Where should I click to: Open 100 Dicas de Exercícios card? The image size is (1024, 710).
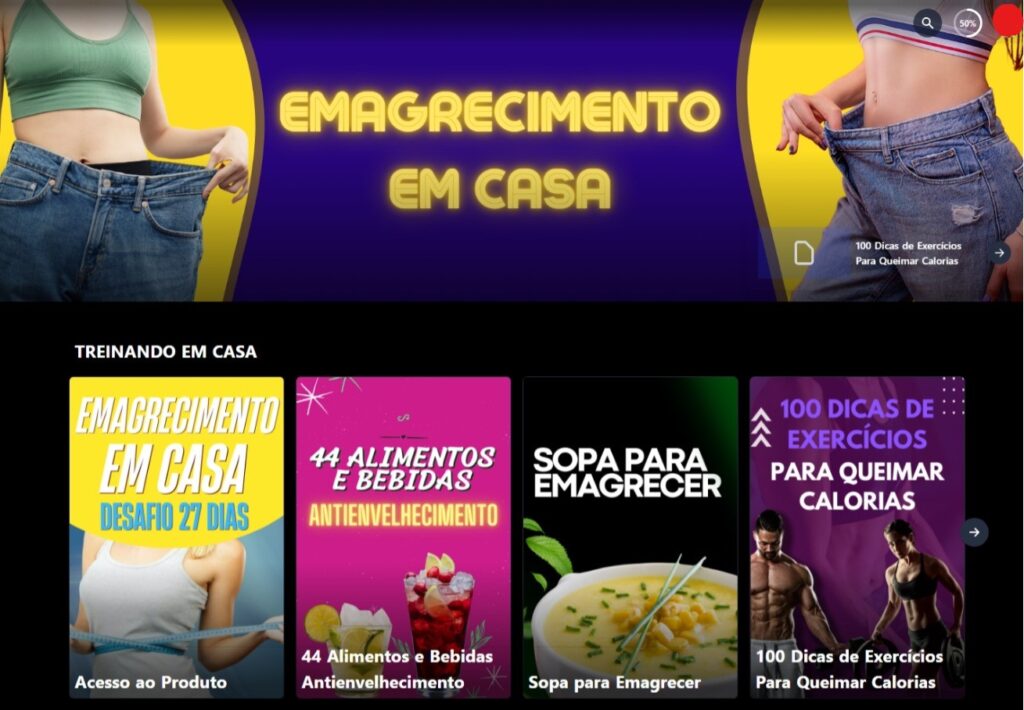pyautogui.click(x=857, y=537)
